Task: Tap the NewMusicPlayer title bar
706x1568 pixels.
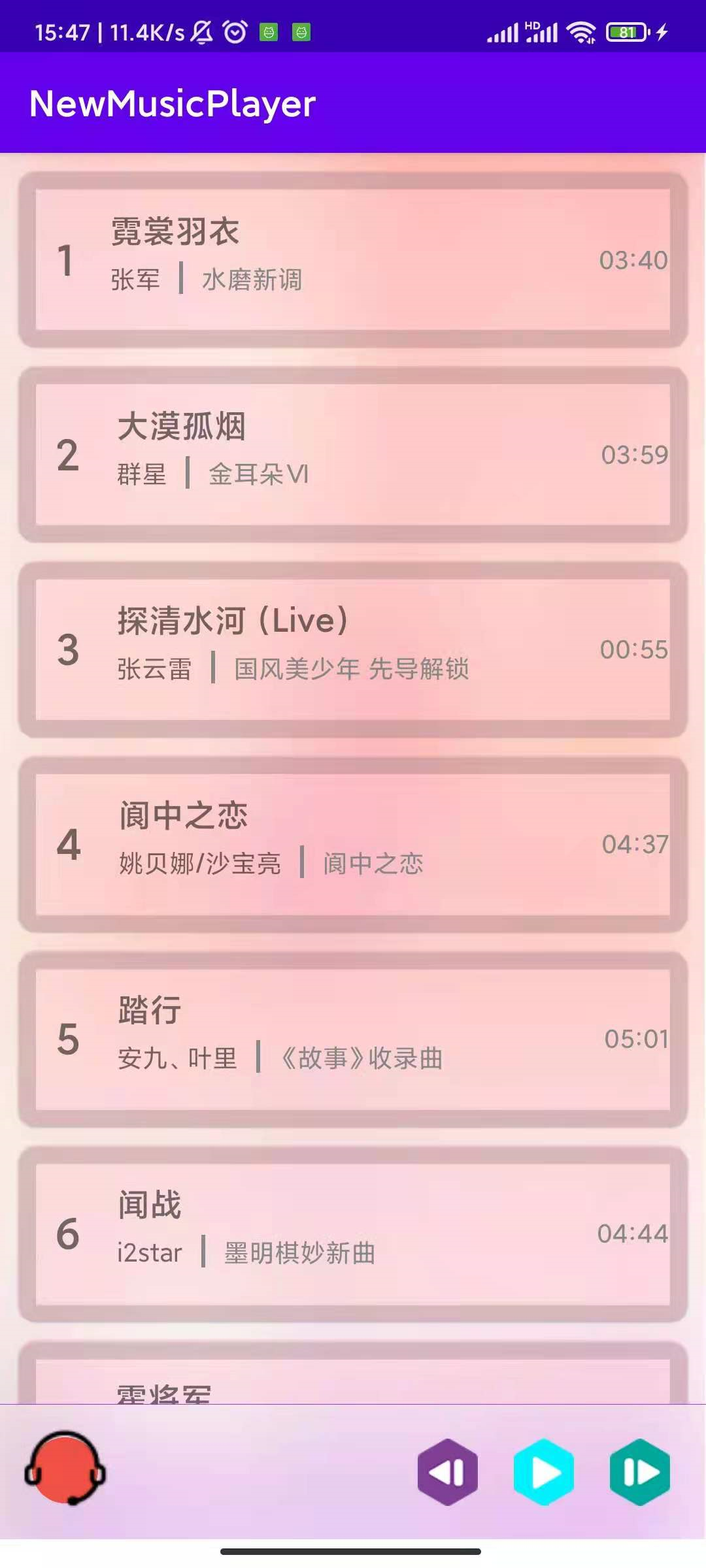Action: (x=173, y=103)
